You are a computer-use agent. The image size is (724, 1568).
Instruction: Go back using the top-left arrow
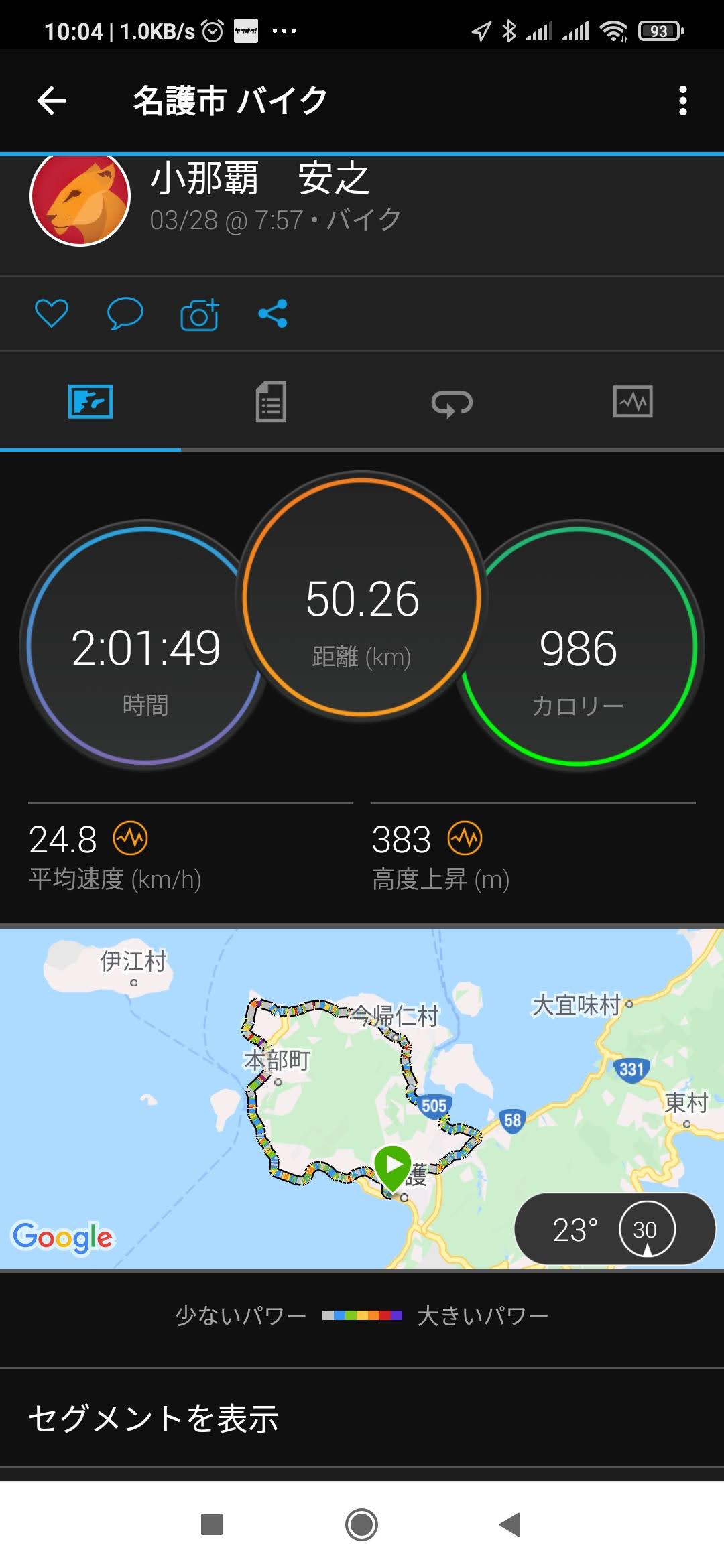pos(52,101)
